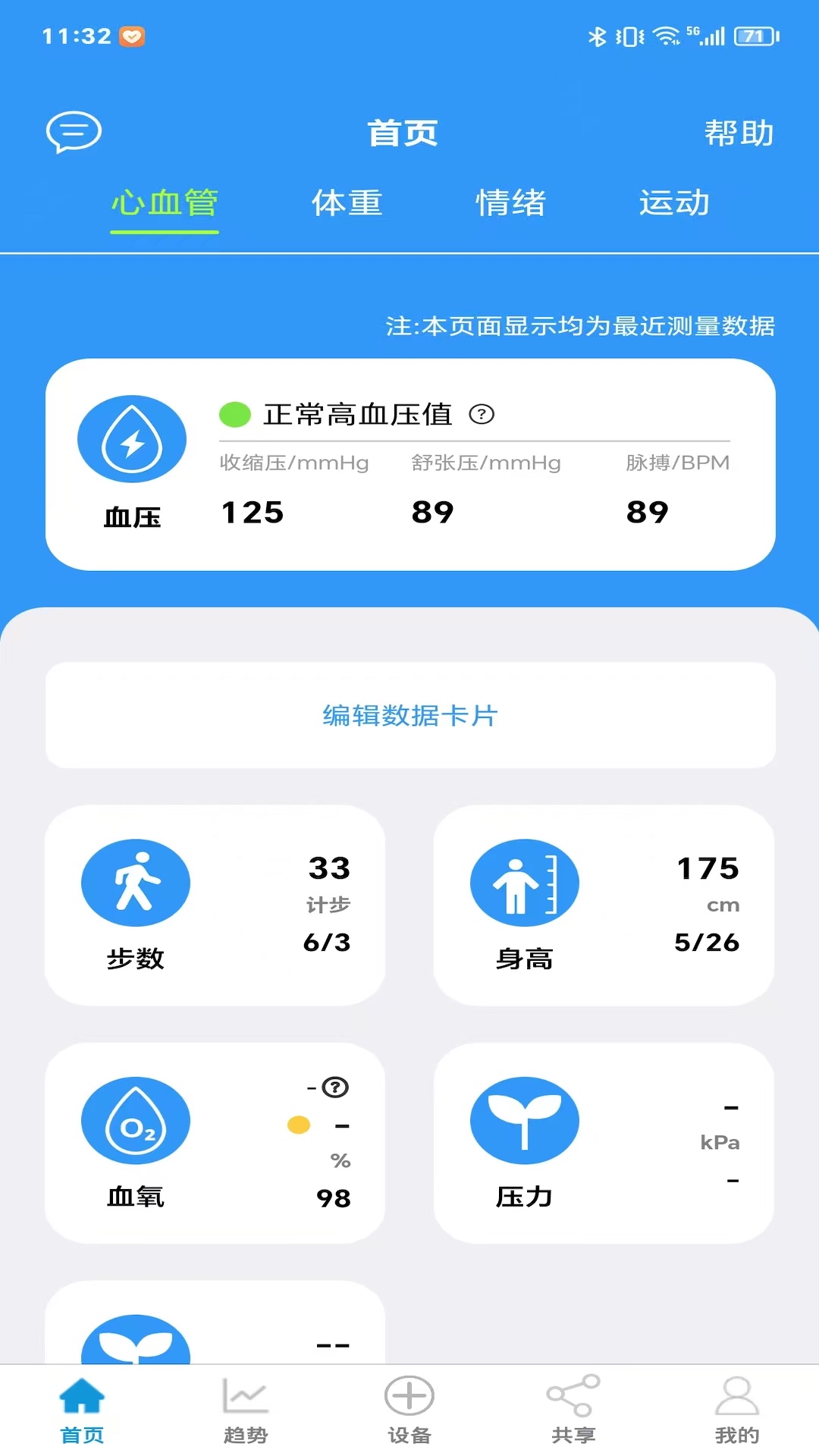Switch to the 体重 tab
Image resolution: width=819 pixels, height=1456 pixels.
(347, 203)
